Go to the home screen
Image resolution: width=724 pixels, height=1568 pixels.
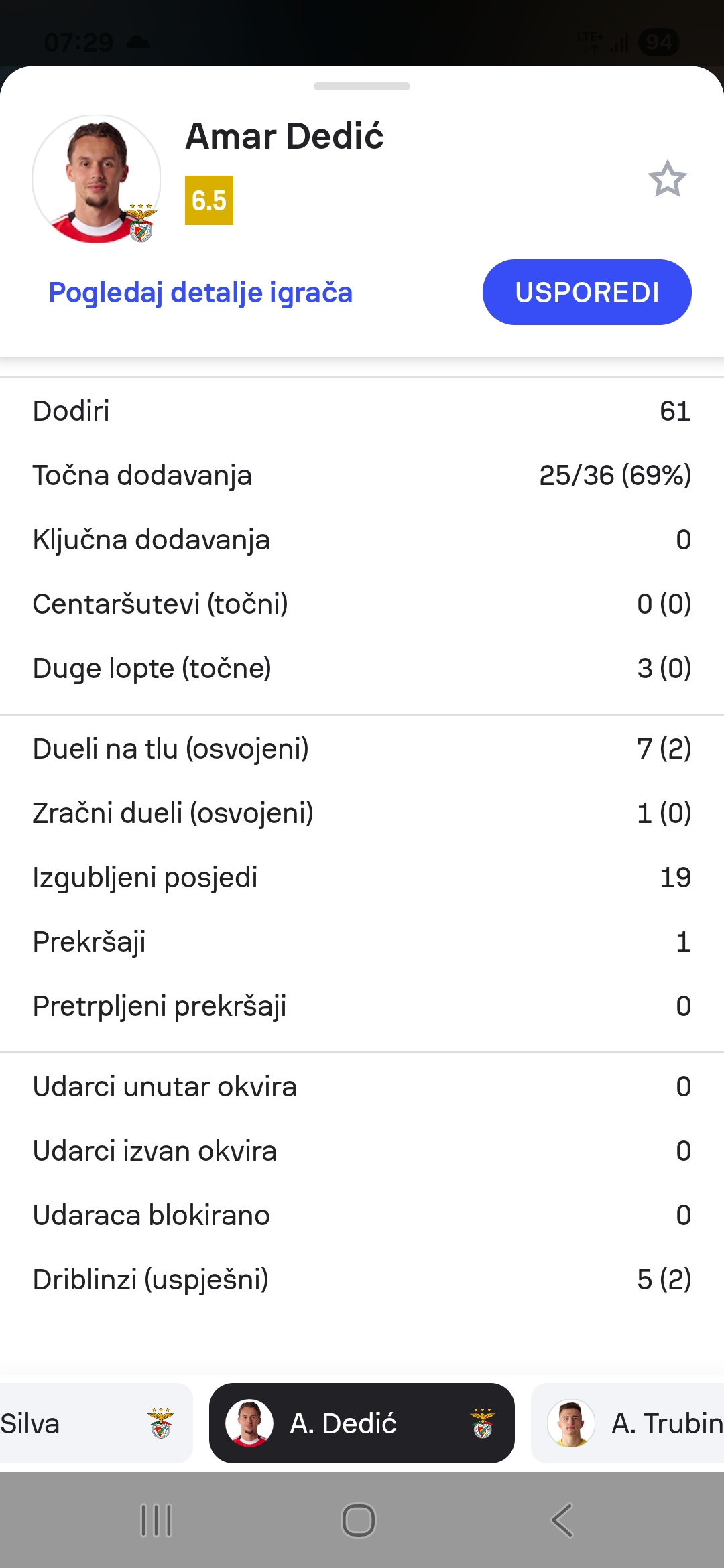click(x=359, y=1520)
